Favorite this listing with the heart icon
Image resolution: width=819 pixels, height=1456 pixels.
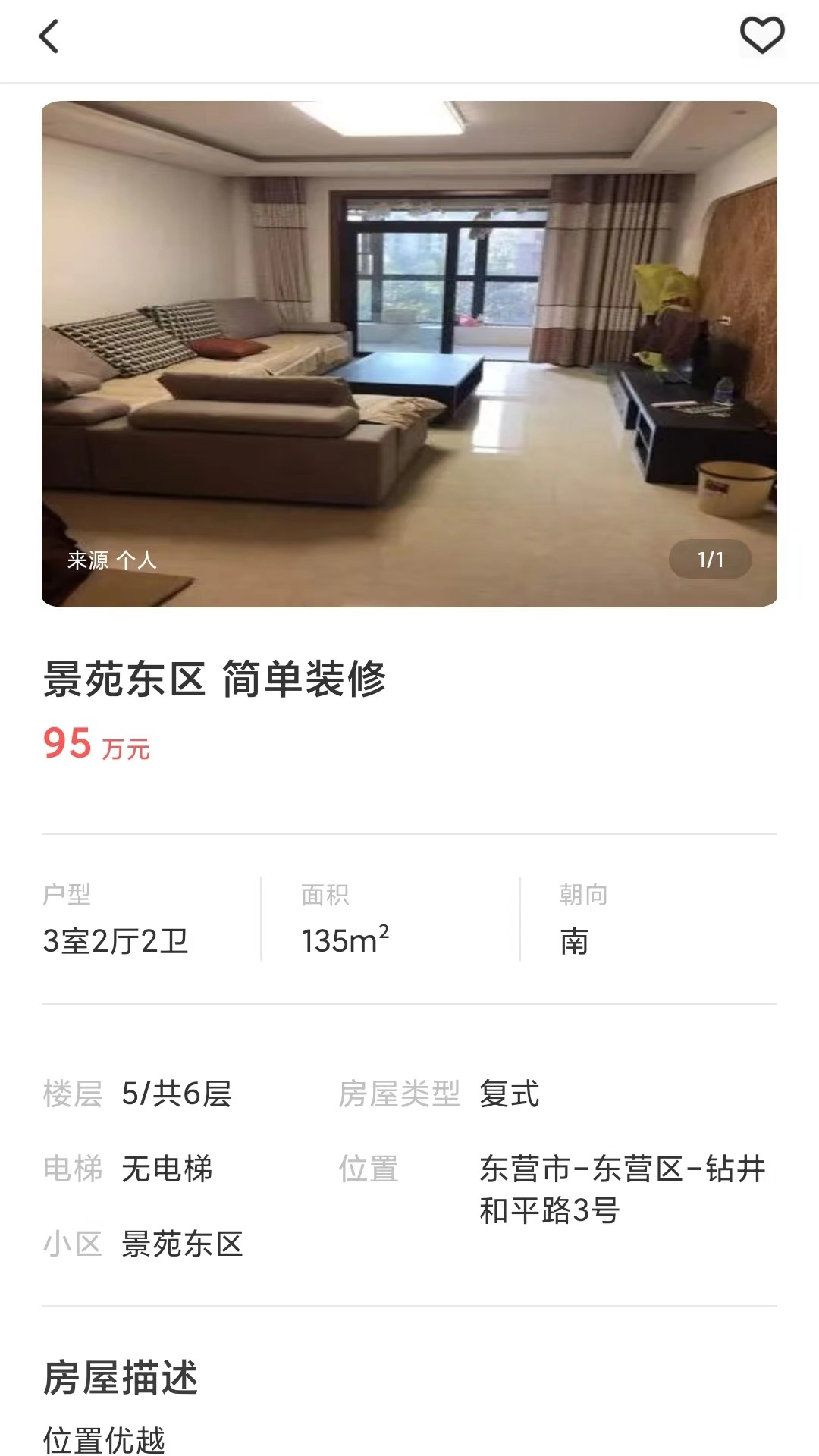tap(762, 36)
